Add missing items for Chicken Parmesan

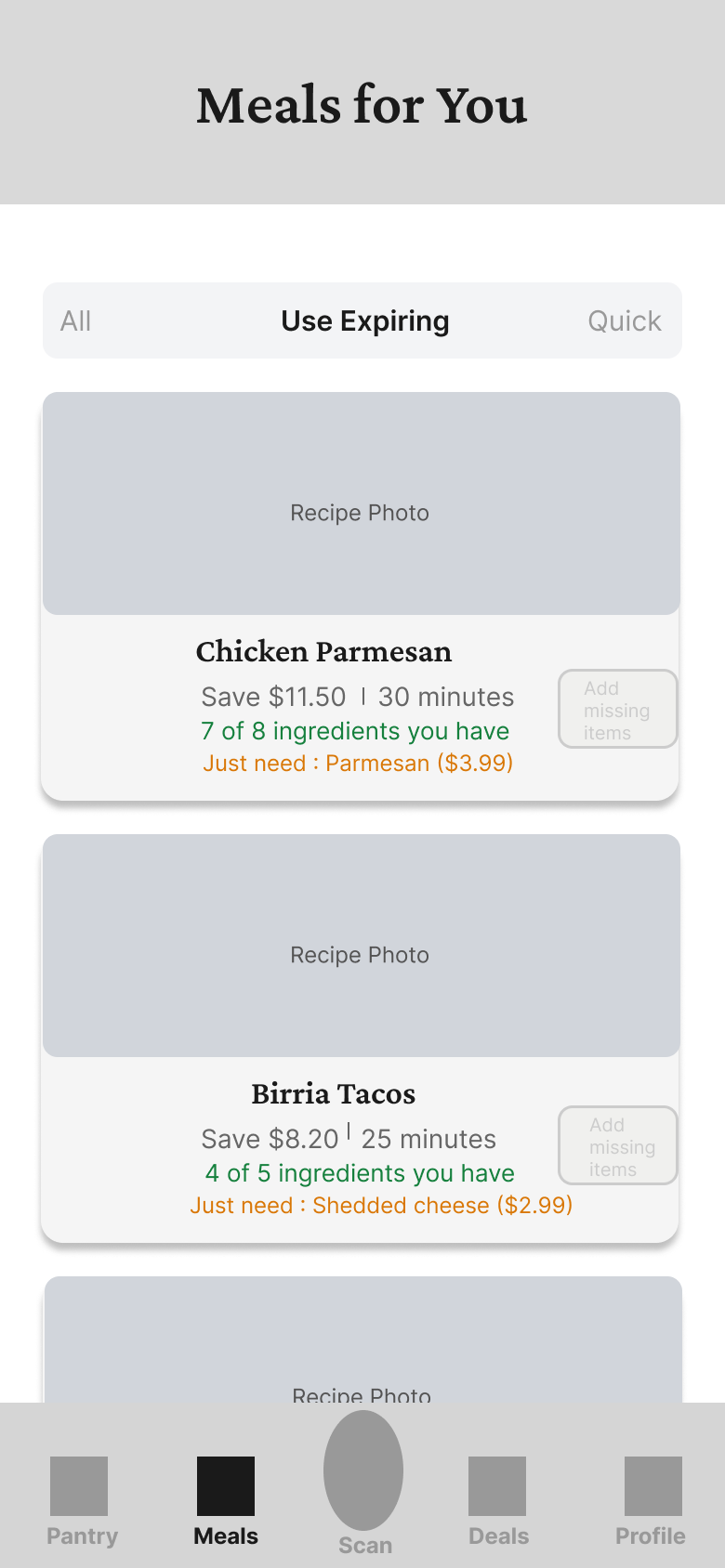(x=617, y=709)
